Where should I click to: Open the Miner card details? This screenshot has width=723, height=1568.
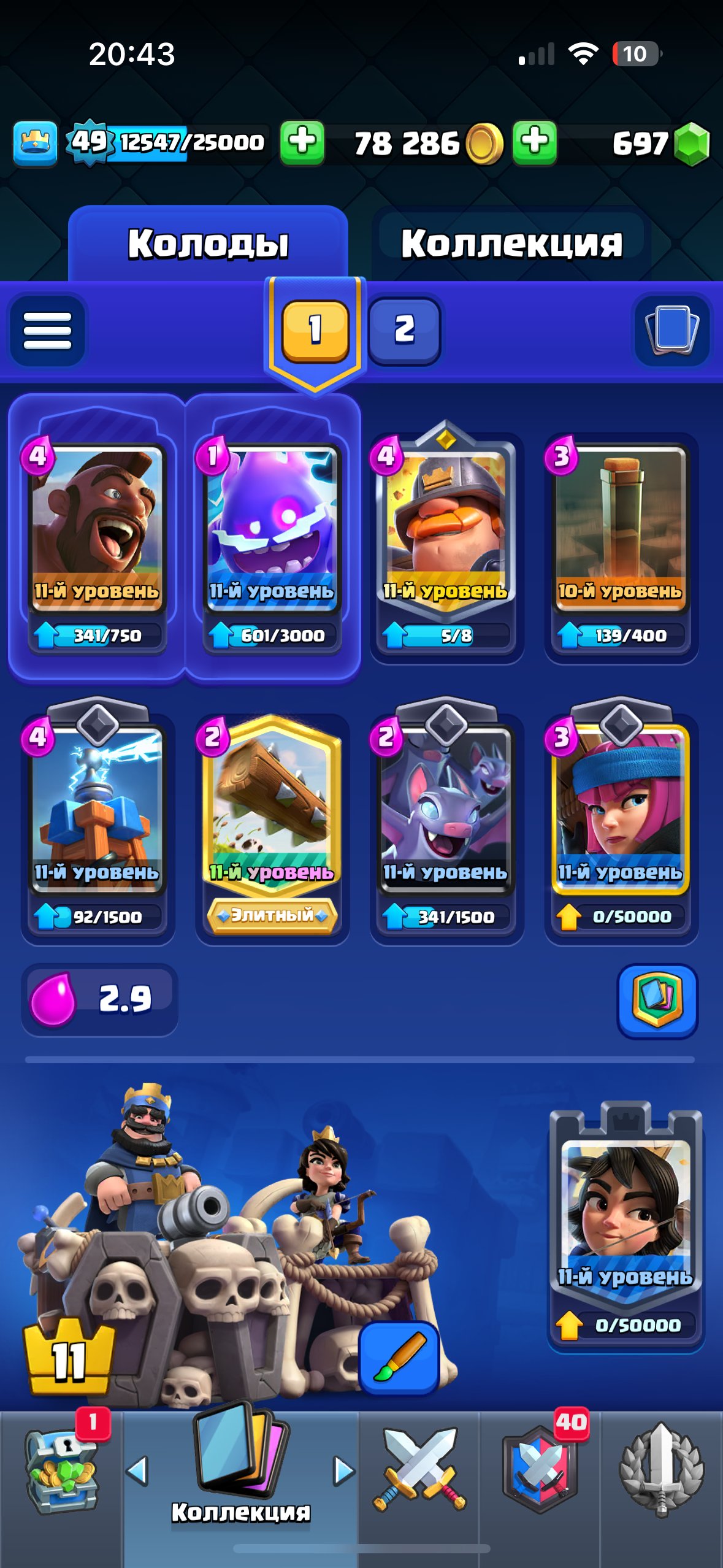[x=446, y=529]
